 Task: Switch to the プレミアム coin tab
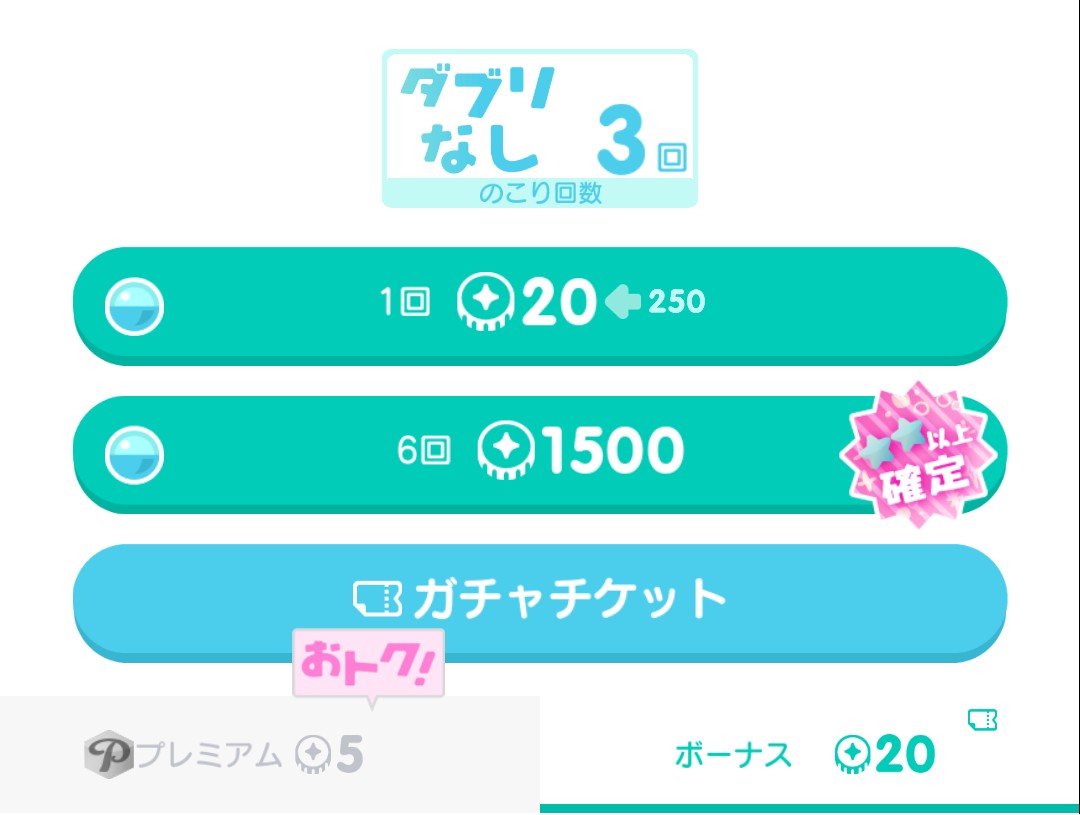[x=268, y=755]
